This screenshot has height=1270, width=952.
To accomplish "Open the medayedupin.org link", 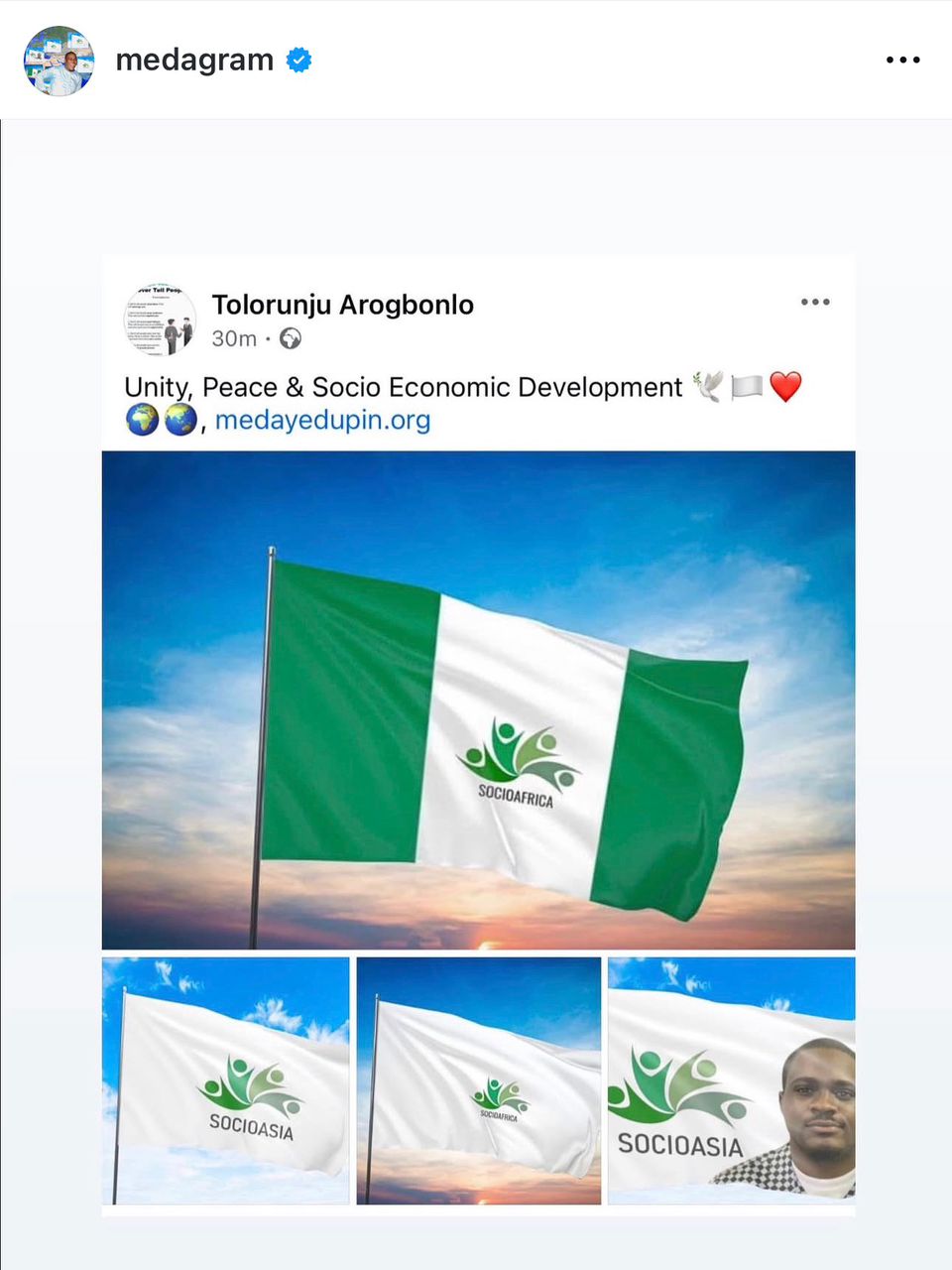I will pyautogui.click(x=321, y=420).
